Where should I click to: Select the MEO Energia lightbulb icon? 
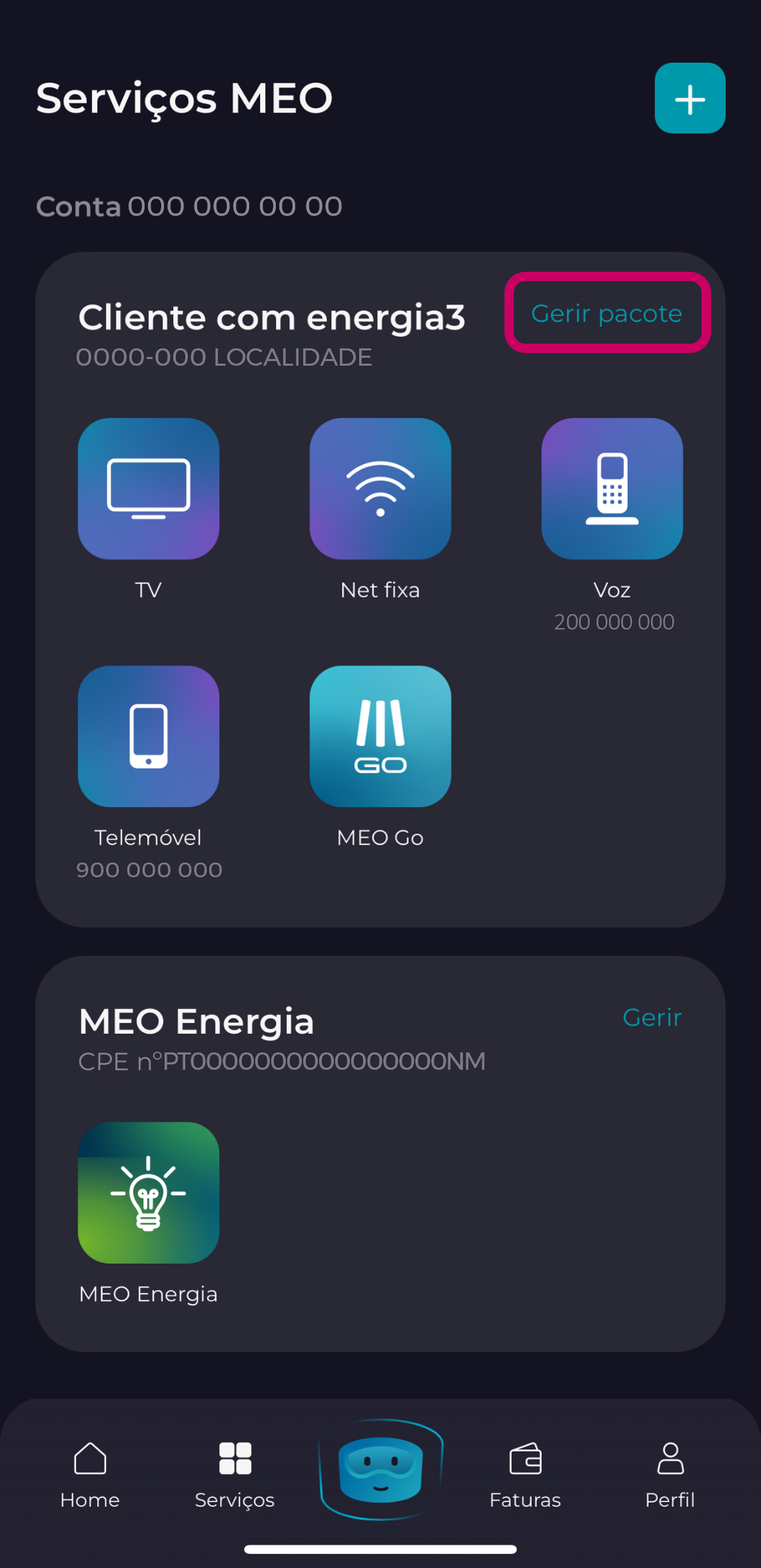(x=148, y=1192)
